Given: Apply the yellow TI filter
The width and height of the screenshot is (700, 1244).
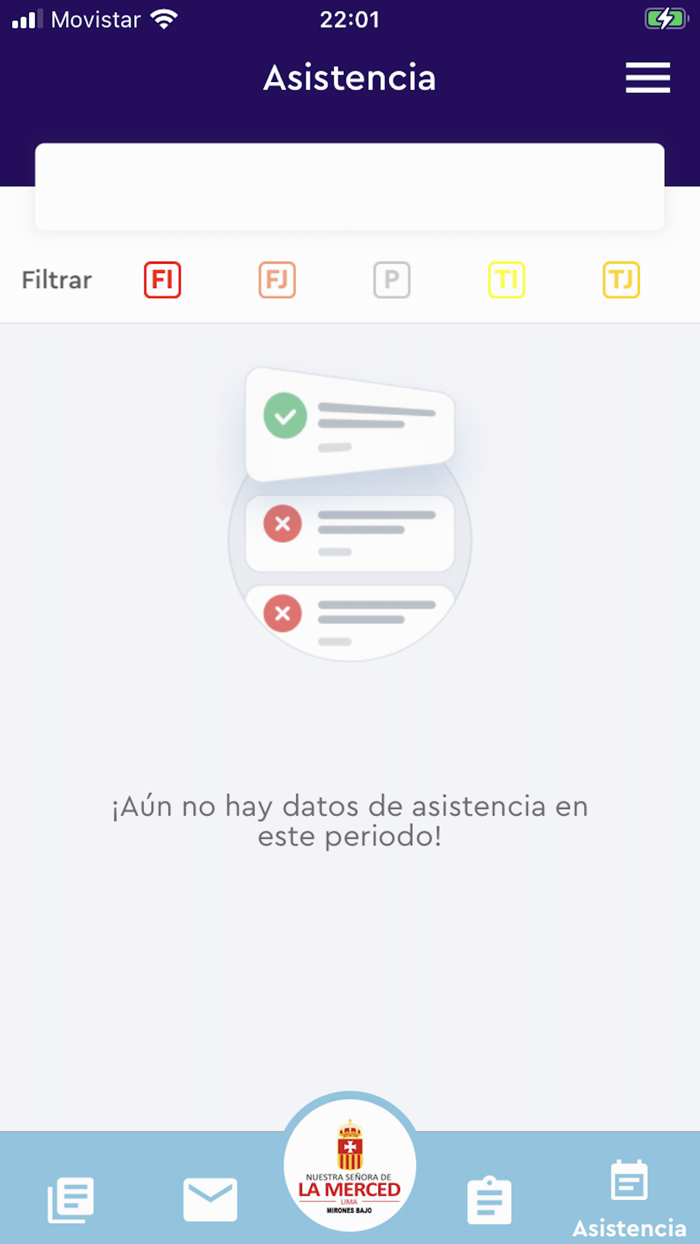Looking at the screenshot, I should tap(507, 280).
